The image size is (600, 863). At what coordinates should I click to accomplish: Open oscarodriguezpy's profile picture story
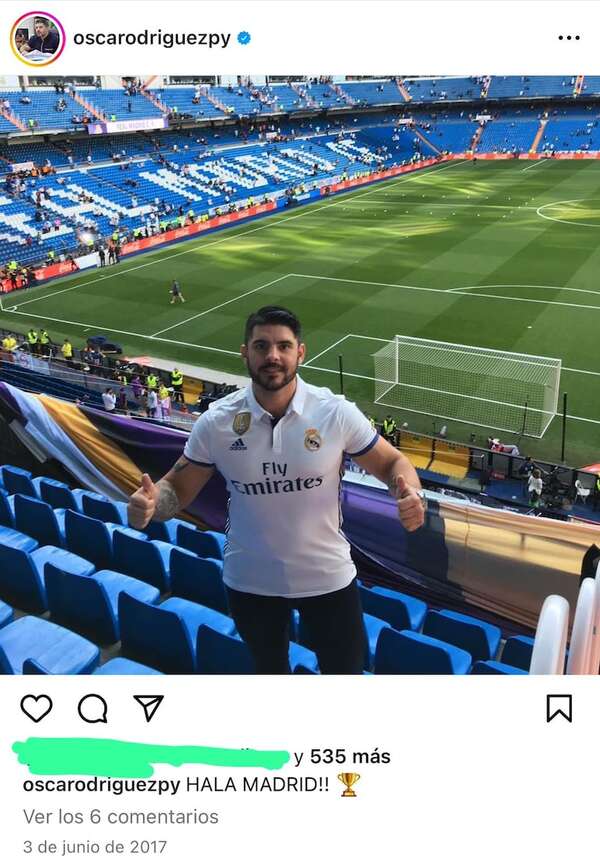click(37, 39)
